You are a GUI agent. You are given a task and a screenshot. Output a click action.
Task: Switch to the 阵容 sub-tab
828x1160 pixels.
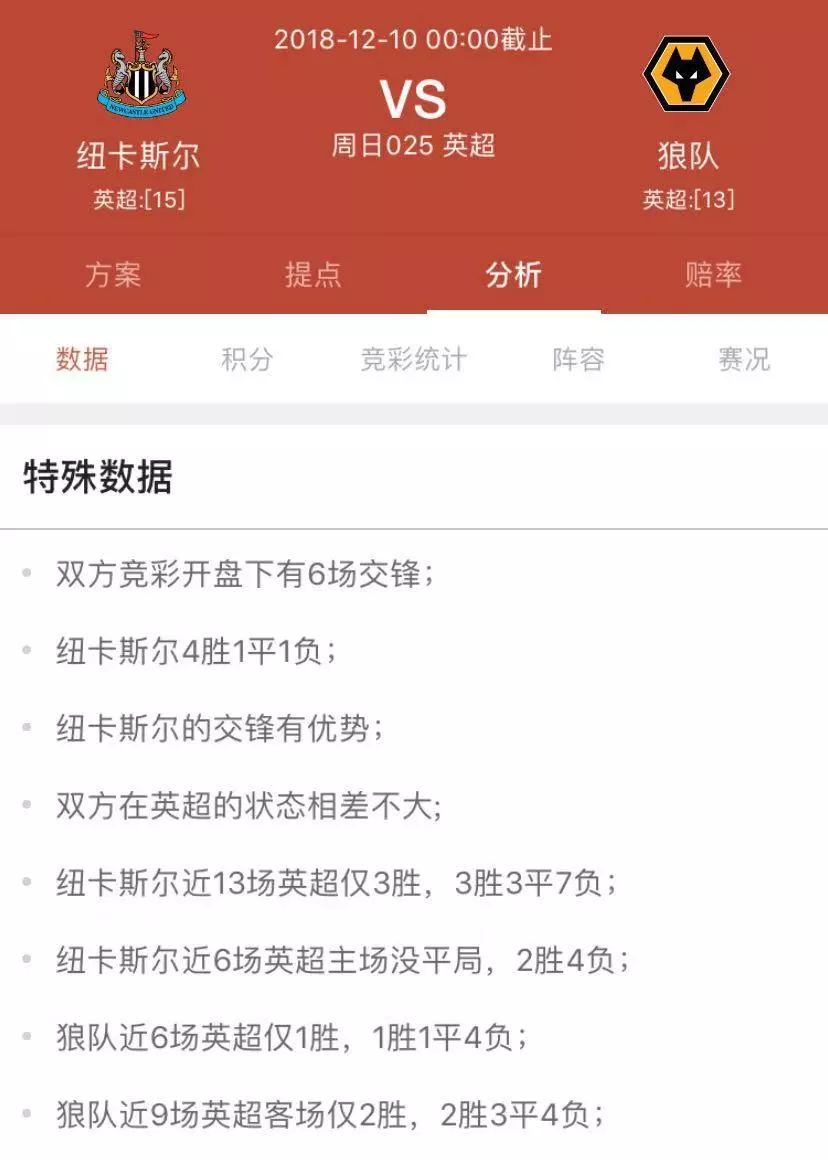click(579, 359)
